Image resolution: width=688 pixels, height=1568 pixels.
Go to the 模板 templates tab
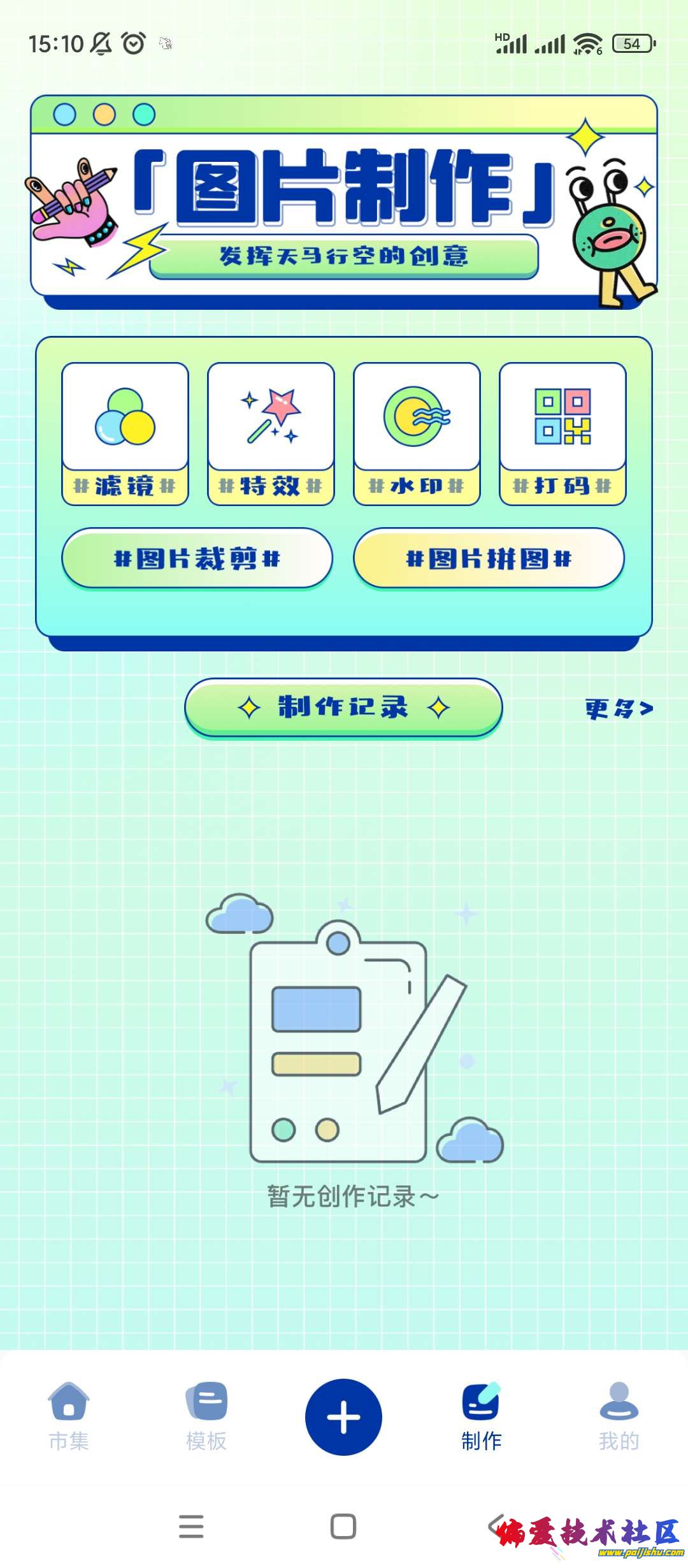(x=206, y=1416)
